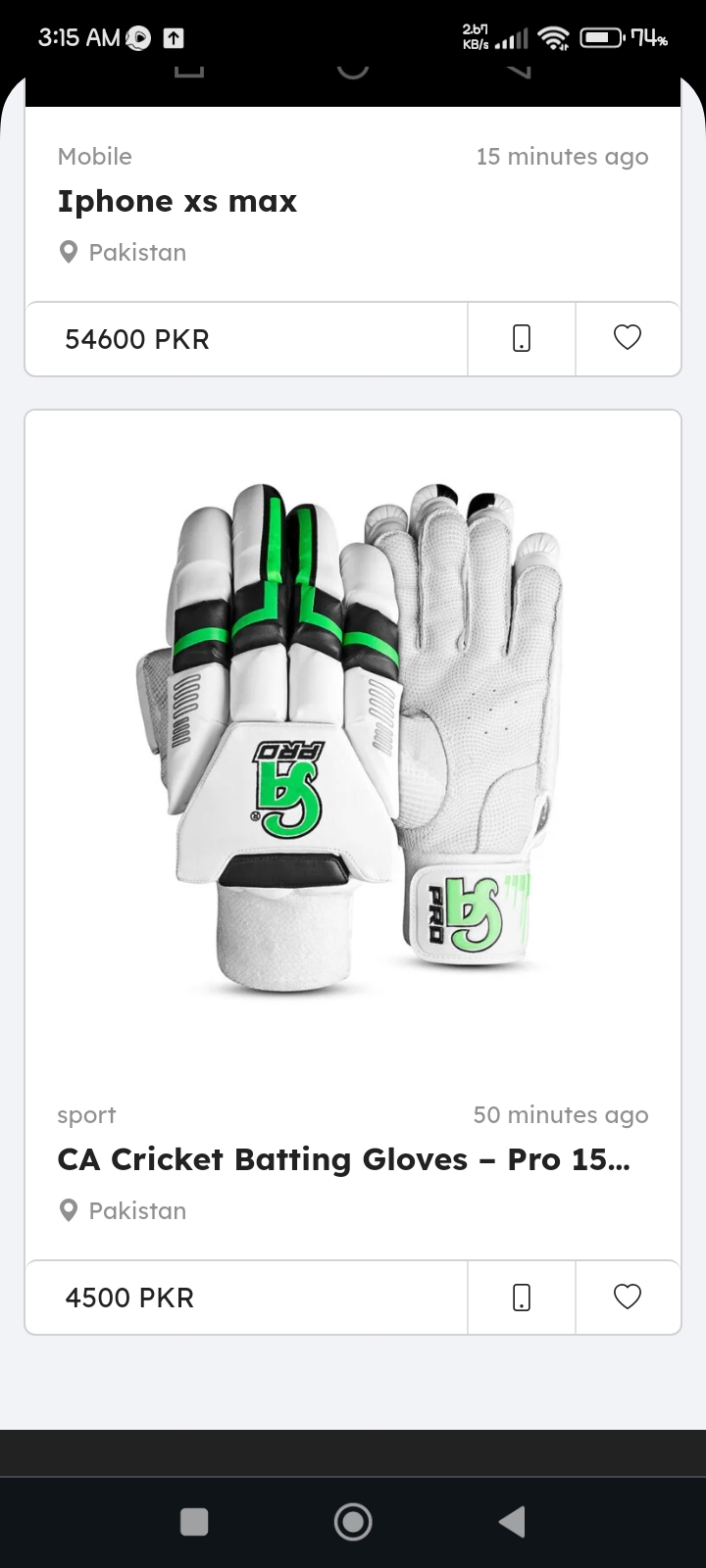Favorite the Iphone xs max listing
Screen dimensions: 706x1568
628,338
